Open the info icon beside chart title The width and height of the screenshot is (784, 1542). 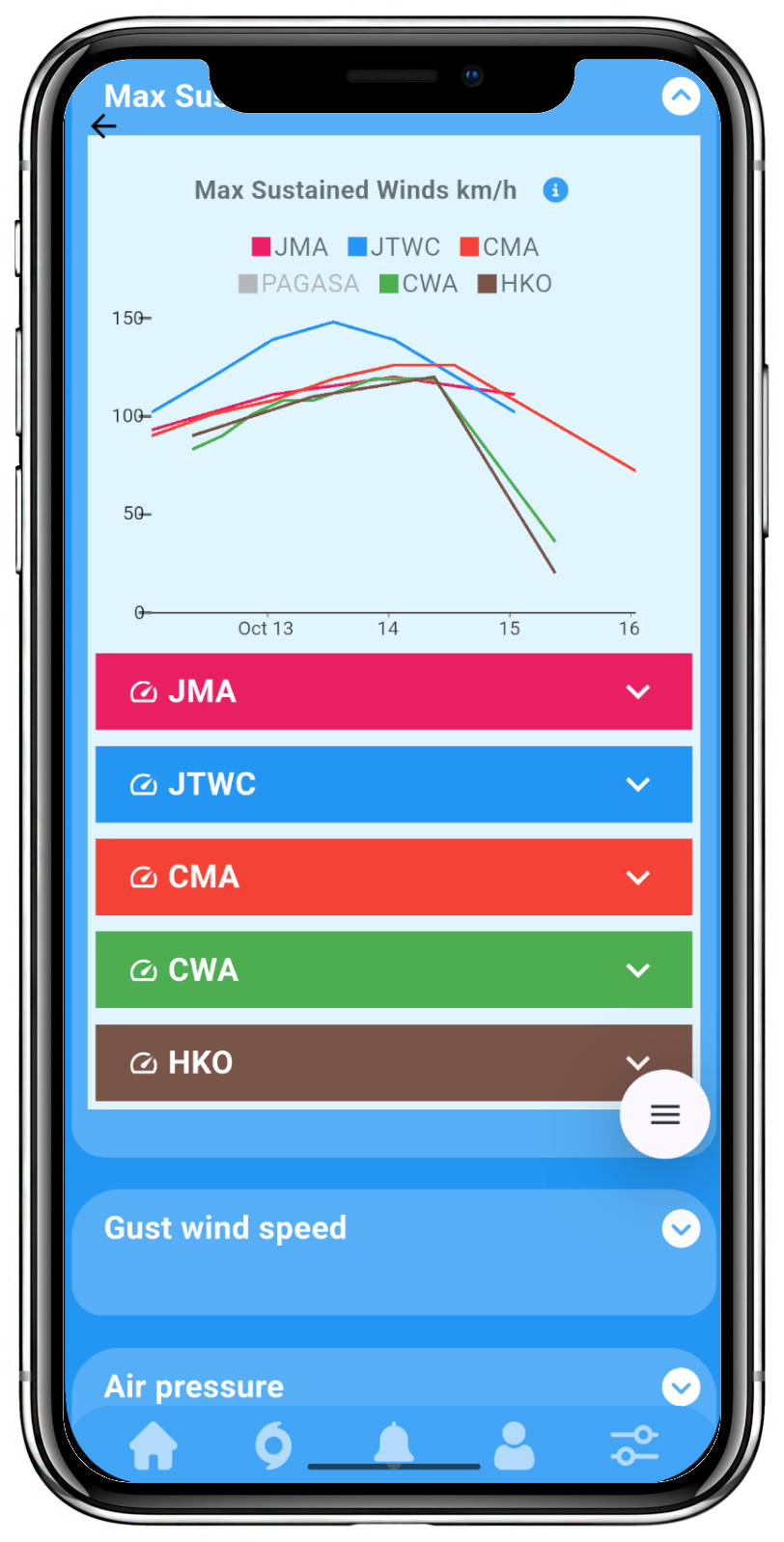click(x=555, y=190)
